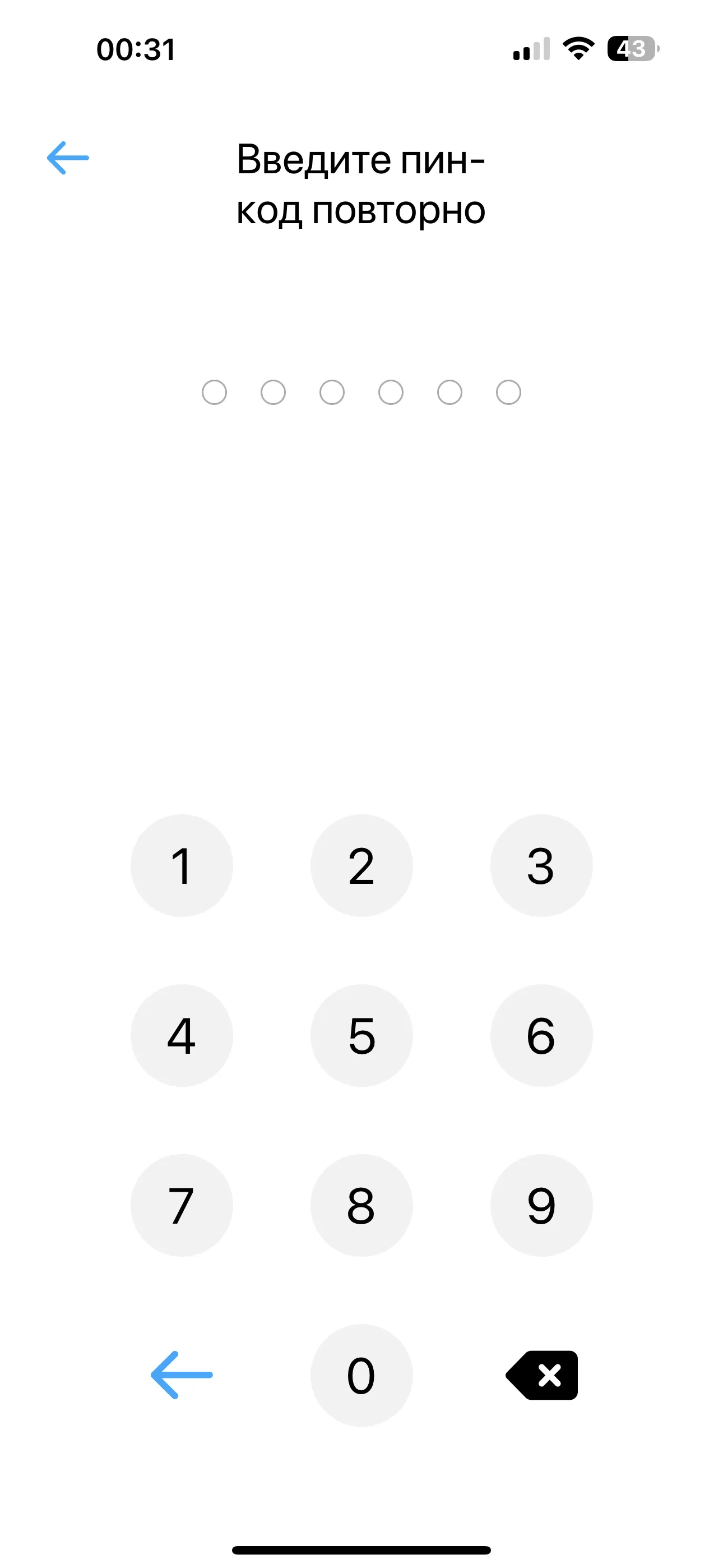Tap digit 6 on the PIN pad
The image size is (723, 1568).
541,1035
